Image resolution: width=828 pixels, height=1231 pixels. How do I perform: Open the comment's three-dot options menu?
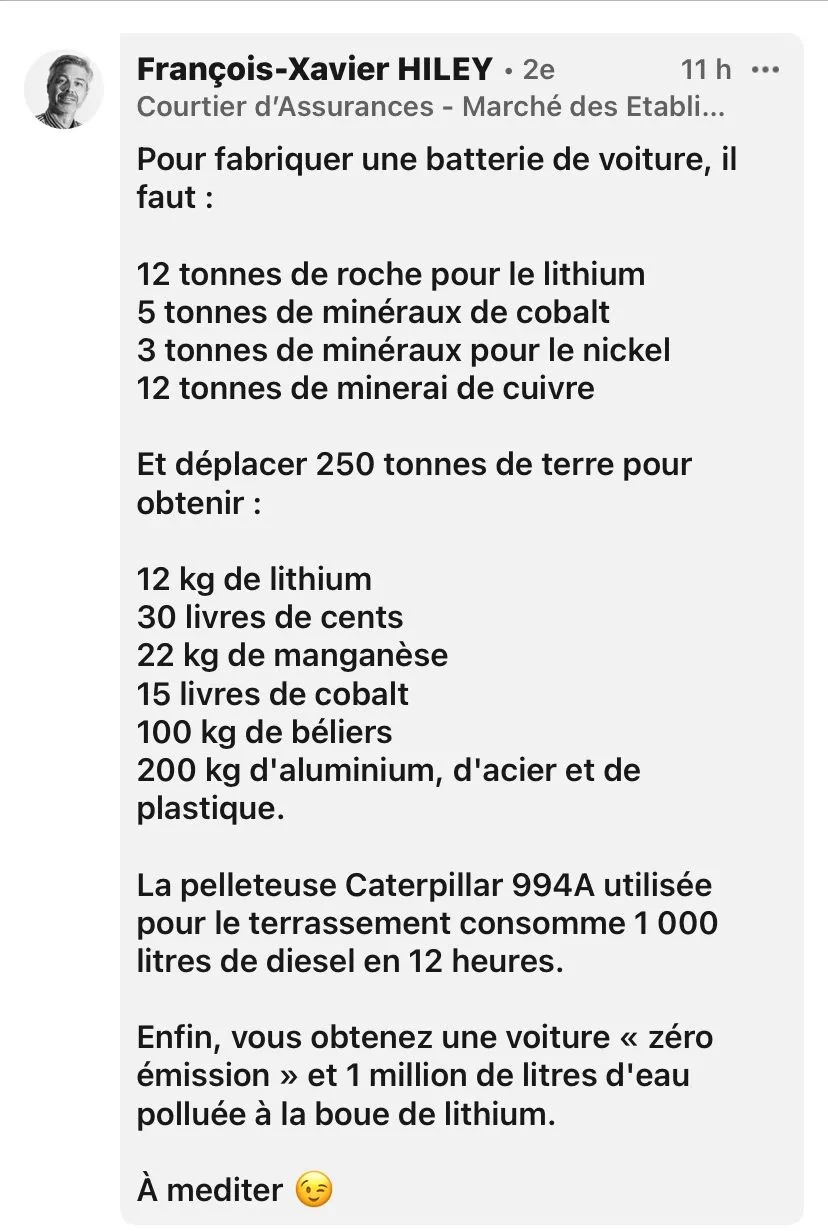[x=765, y=70]
